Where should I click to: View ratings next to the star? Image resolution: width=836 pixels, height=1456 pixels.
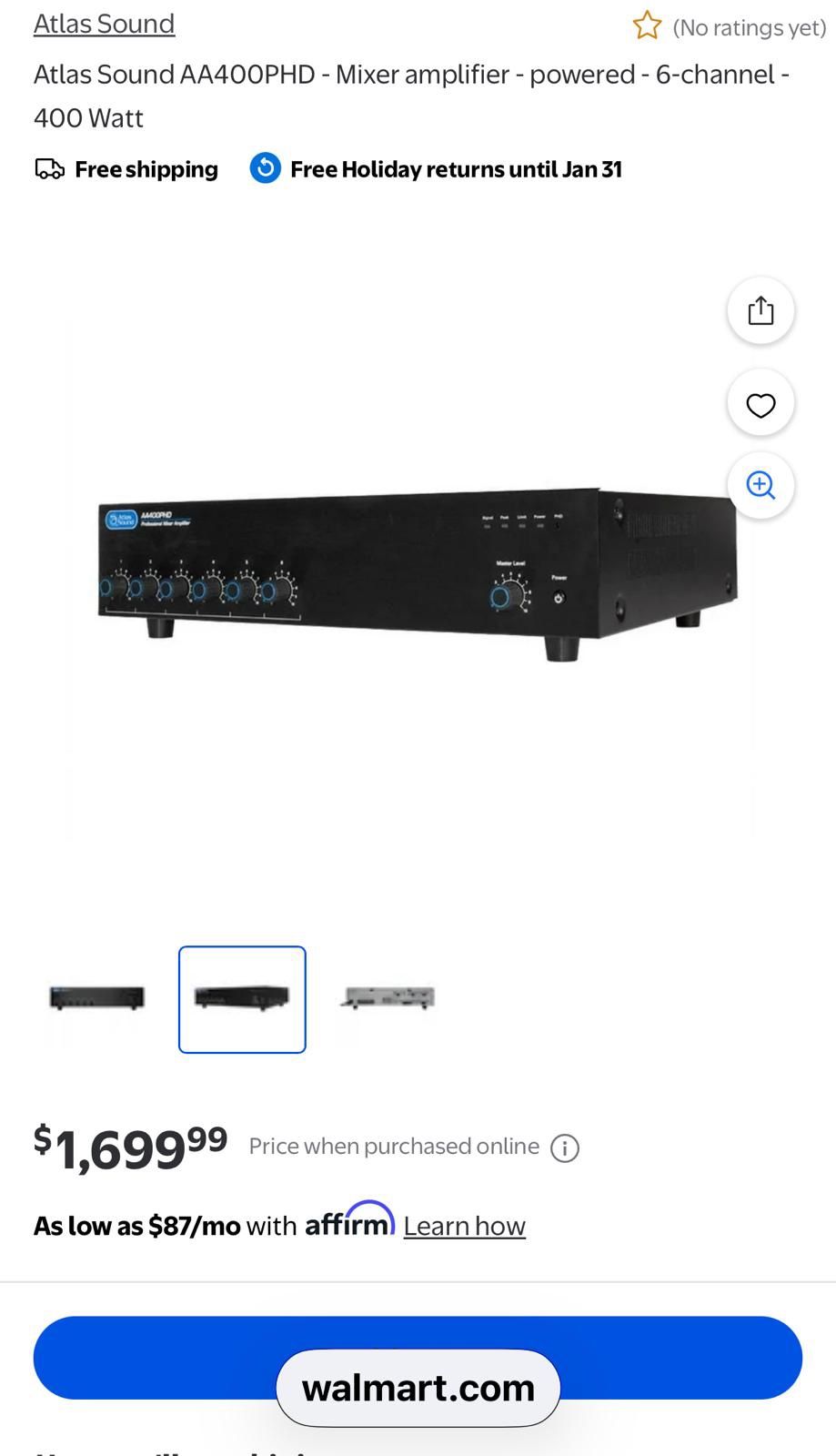coord(748,27)
